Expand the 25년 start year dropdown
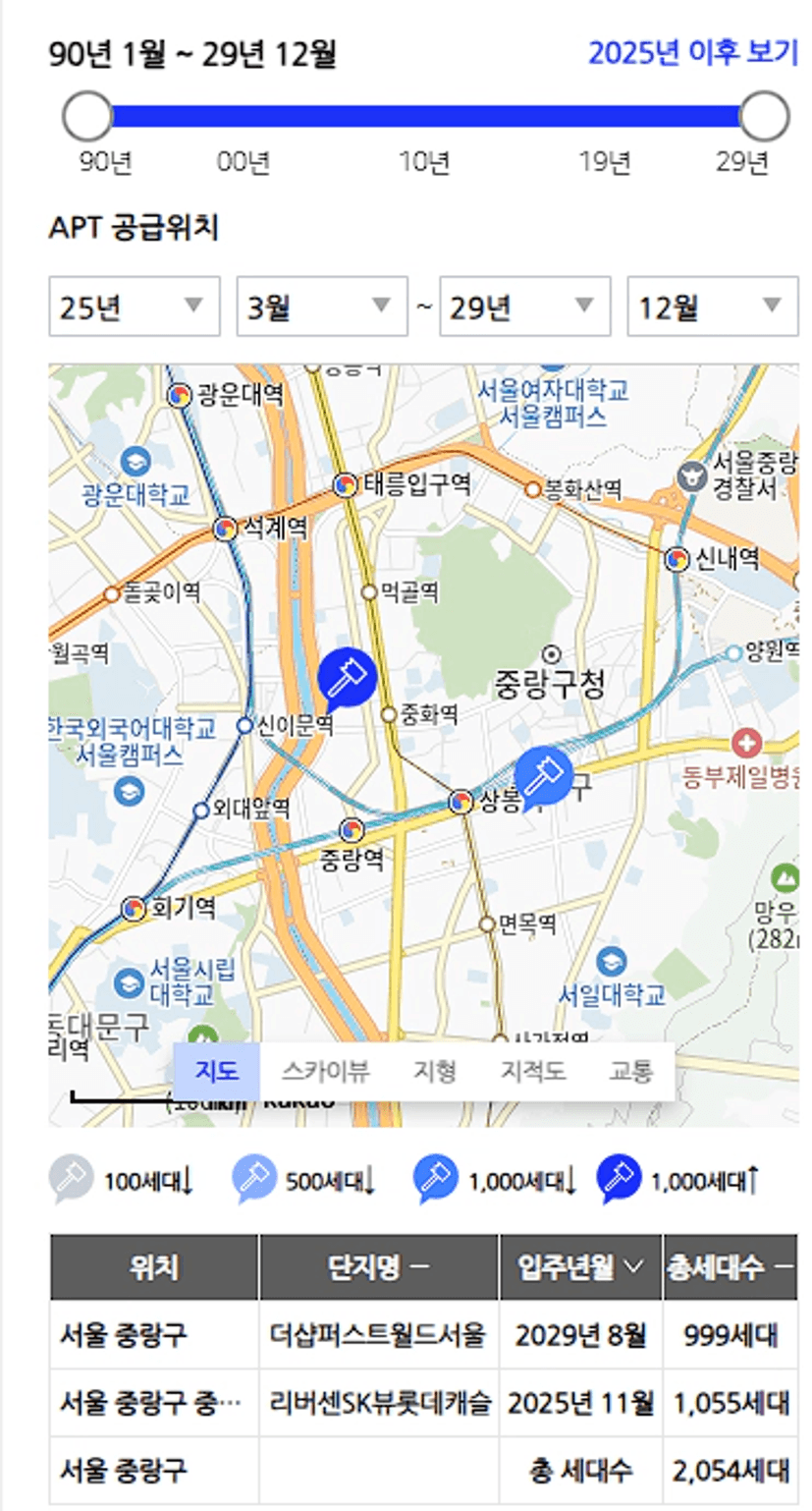Viewport: 812px width, 1511px height. tap(135, 307)
